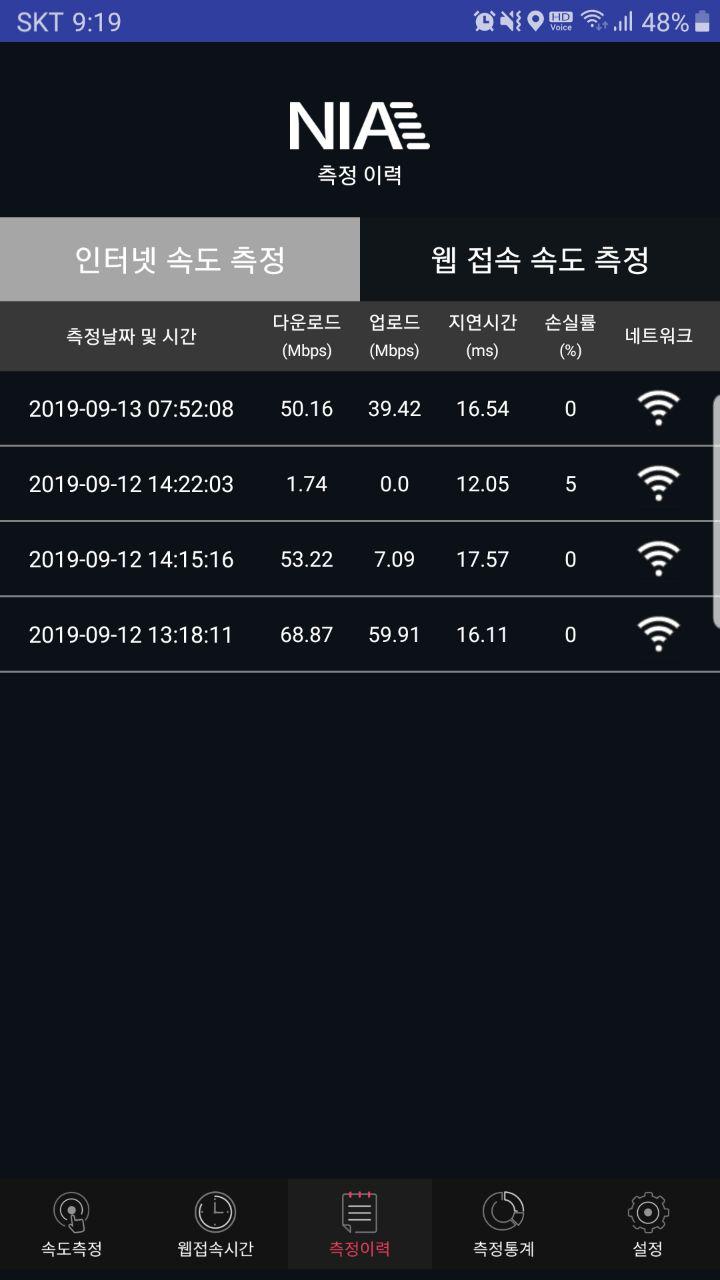This screenshot has width=720, height=1280.
Task: Open the 측정통계 statistics tab
Action: point(504,1224)
